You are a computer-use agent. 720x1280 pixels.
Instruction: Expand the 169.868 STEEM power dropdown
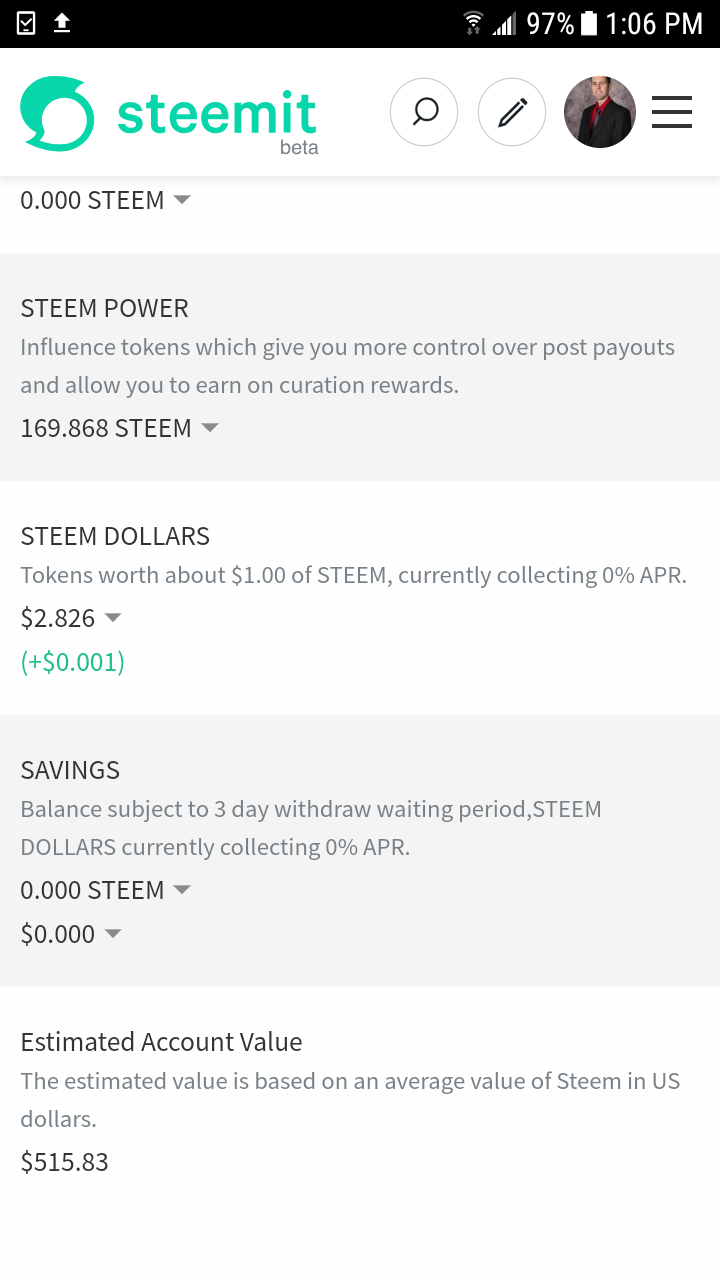pos(120,428)
